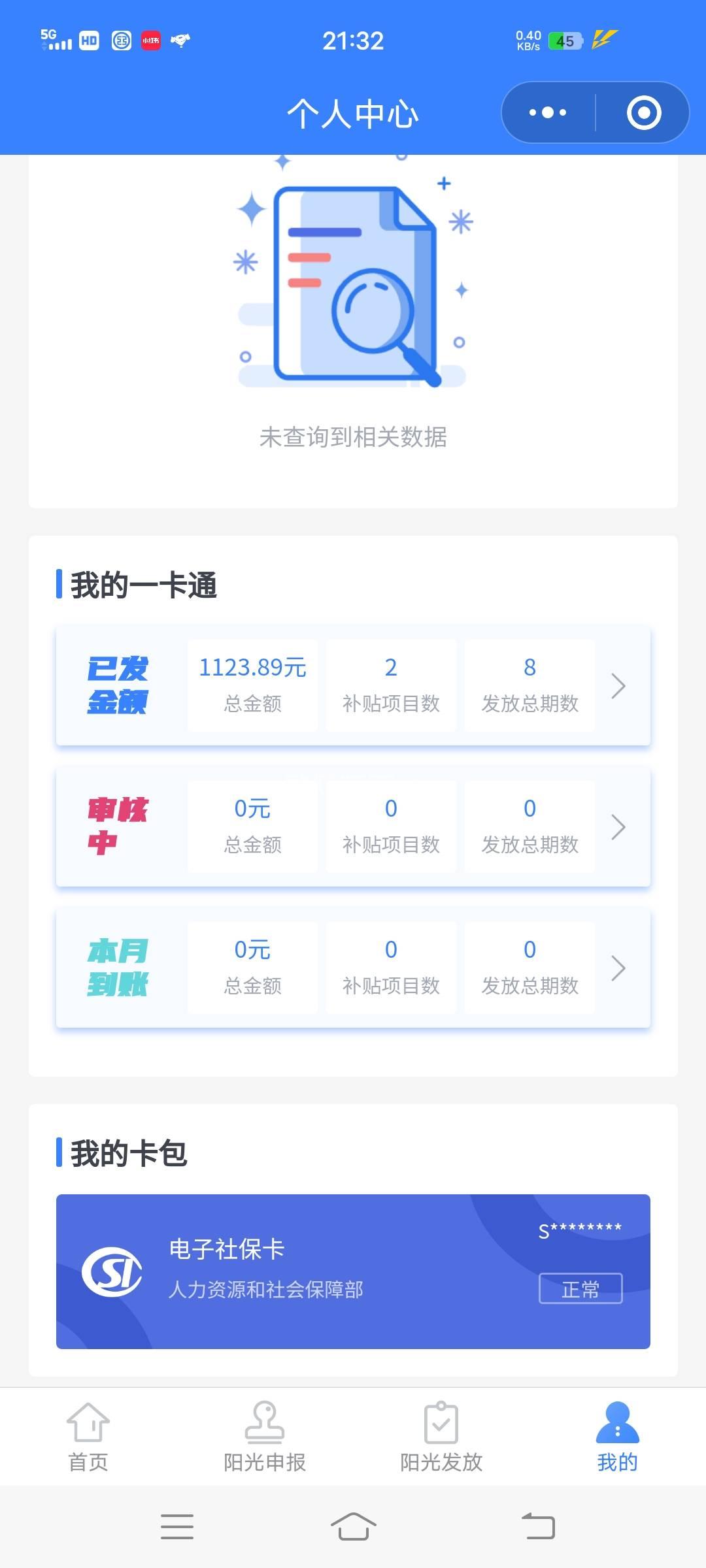Open the 电子社保卡 card
Image resolution: width=706 pixels, height=1568 pixels.
353,1271
